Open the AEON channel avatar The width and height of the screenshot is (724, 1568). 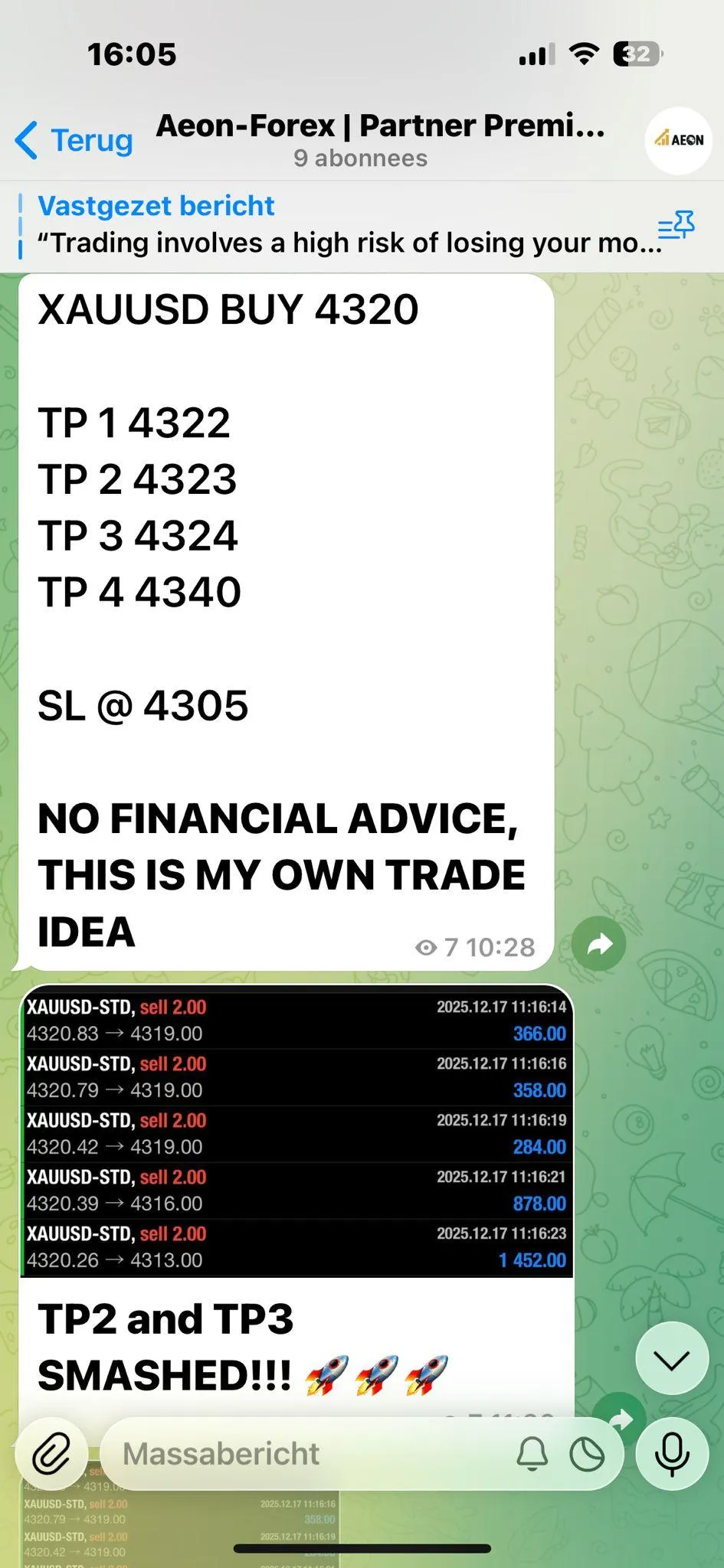(x=679, y=140)
